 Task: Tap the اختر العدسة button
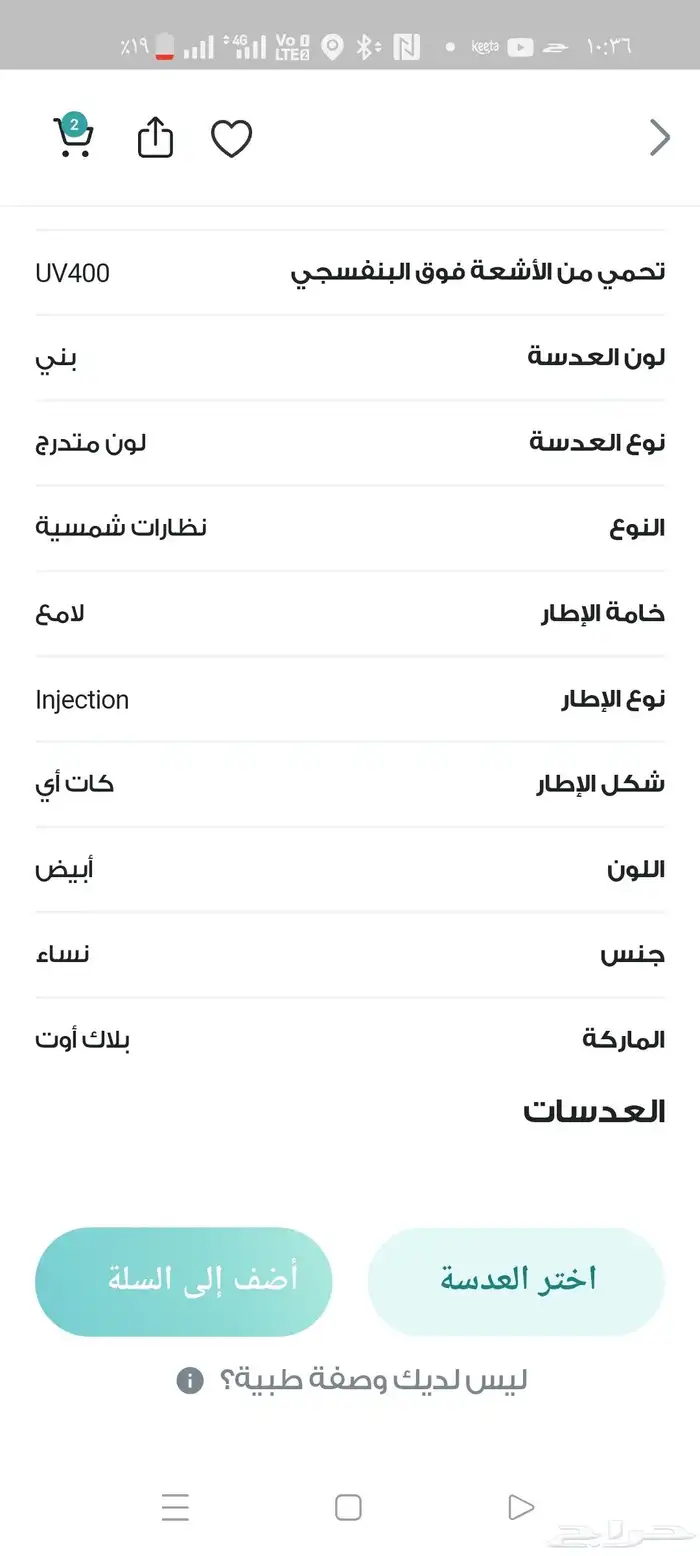click(x=516, y=1281)
